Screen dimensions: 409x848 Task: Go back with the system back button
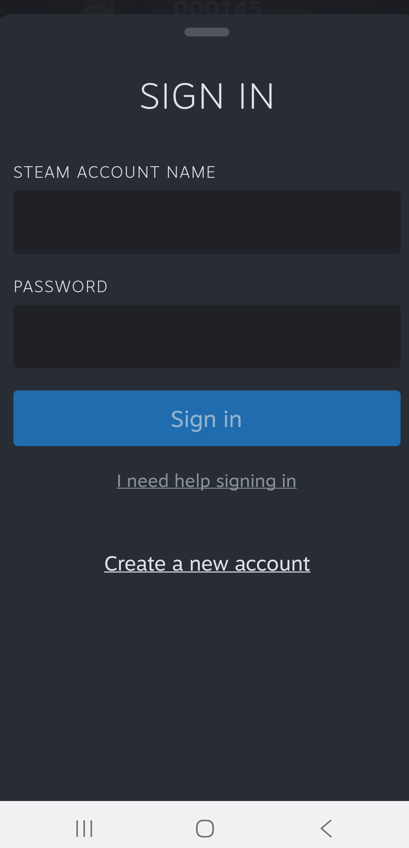(x=326, y=829)
